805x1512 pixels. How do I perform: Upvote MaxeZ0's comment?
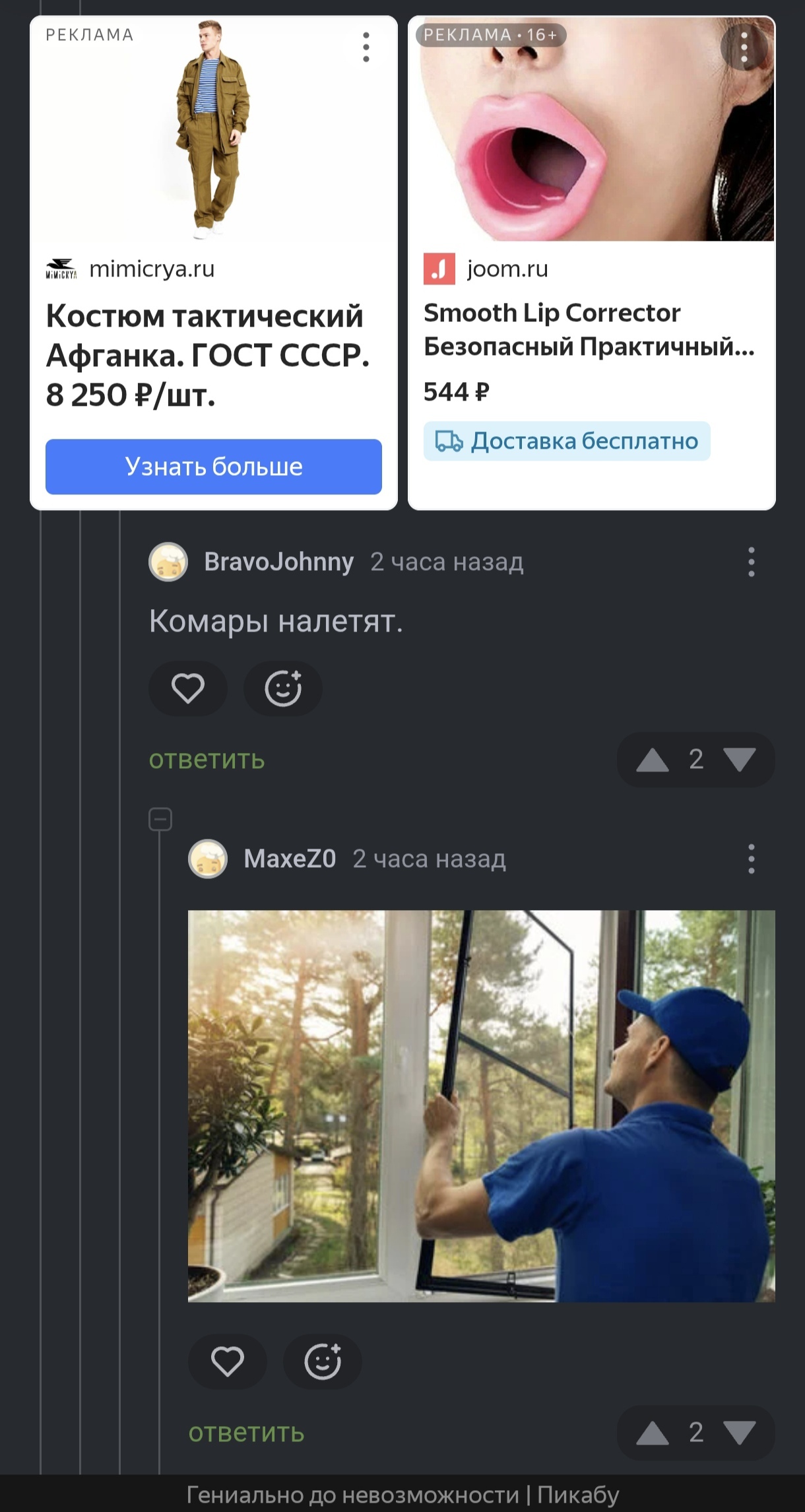652,1433
